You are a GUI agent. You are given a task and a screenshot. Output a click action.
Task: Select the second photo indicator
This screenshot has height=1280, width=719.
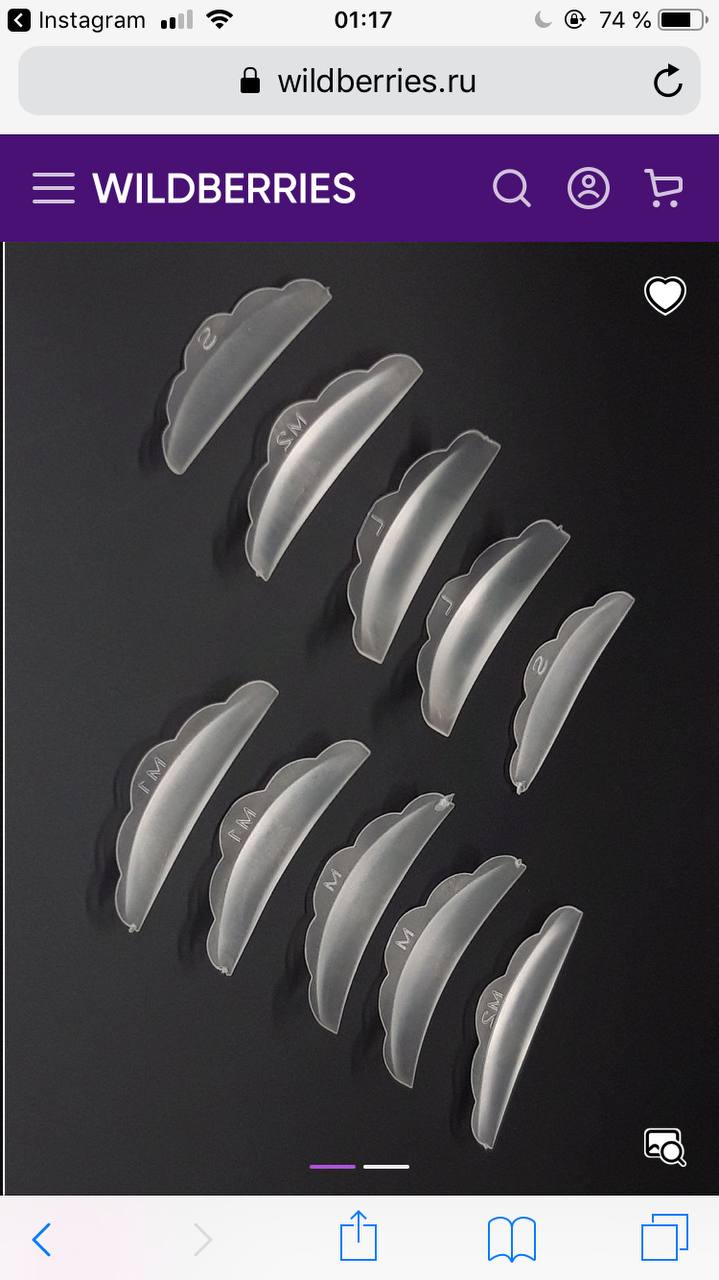[x=386, y=1166]
